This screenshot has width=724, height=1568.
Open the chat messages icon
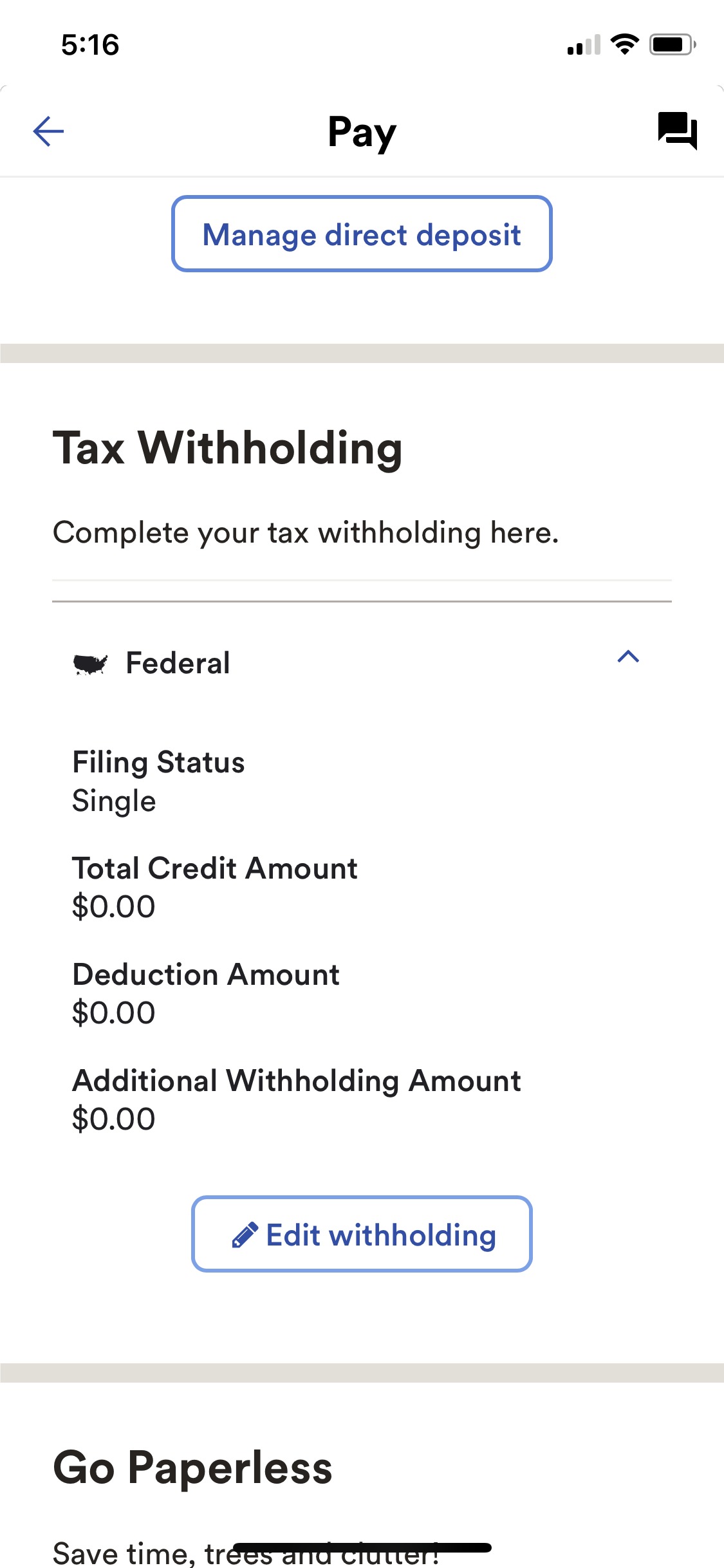(x=677, y=131)
